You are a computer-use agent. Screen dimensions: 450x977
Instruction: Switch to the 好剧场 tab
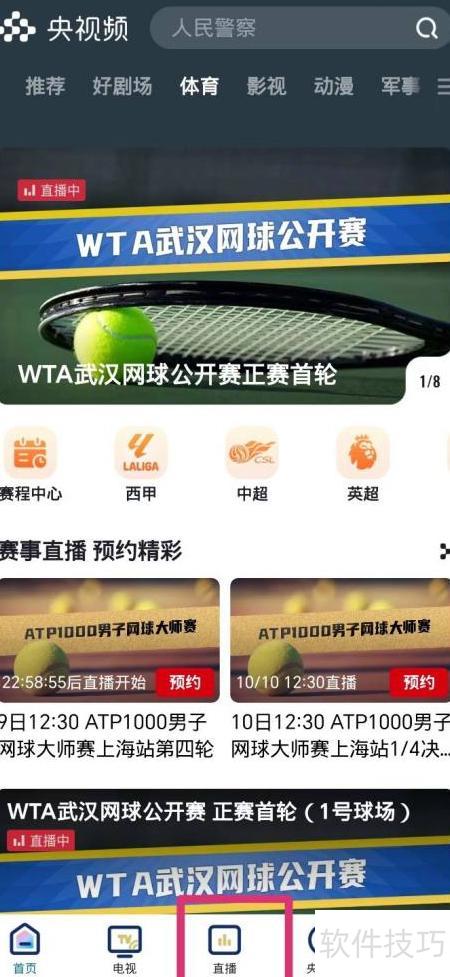tap(122, 86)
